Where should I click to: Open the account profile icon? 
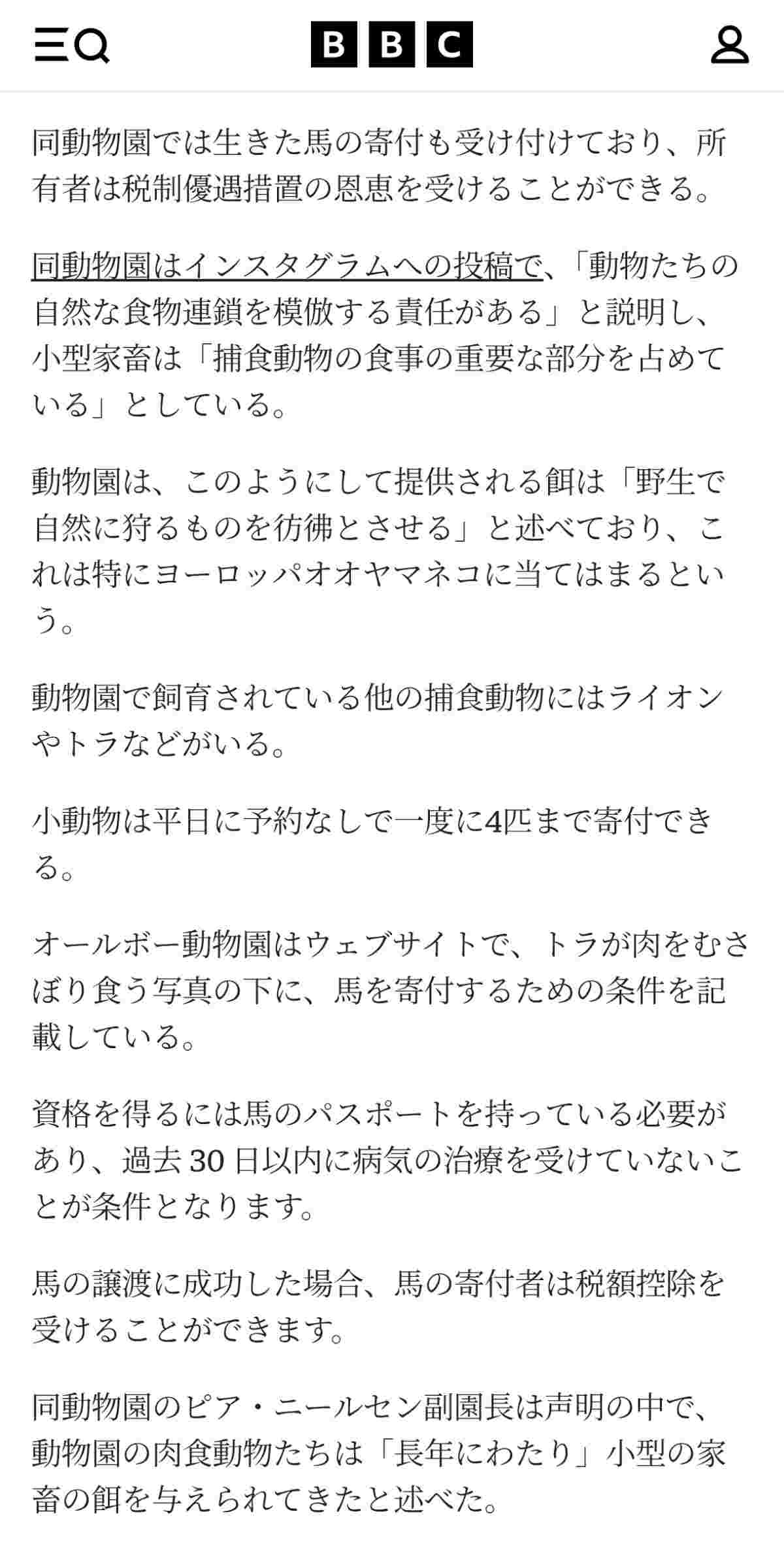(x=730, y=44)
